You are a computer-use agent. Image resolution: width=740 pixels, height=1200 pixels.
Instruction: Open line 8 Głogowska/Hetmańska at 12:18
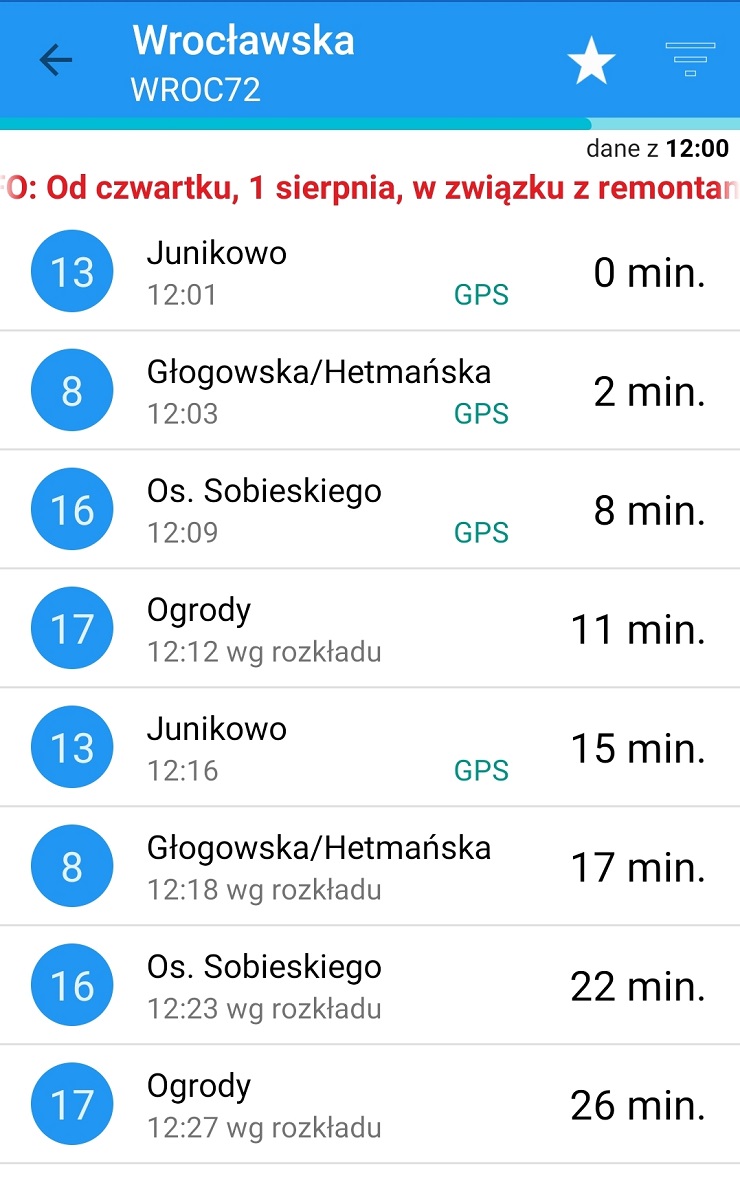coord(370,867)
